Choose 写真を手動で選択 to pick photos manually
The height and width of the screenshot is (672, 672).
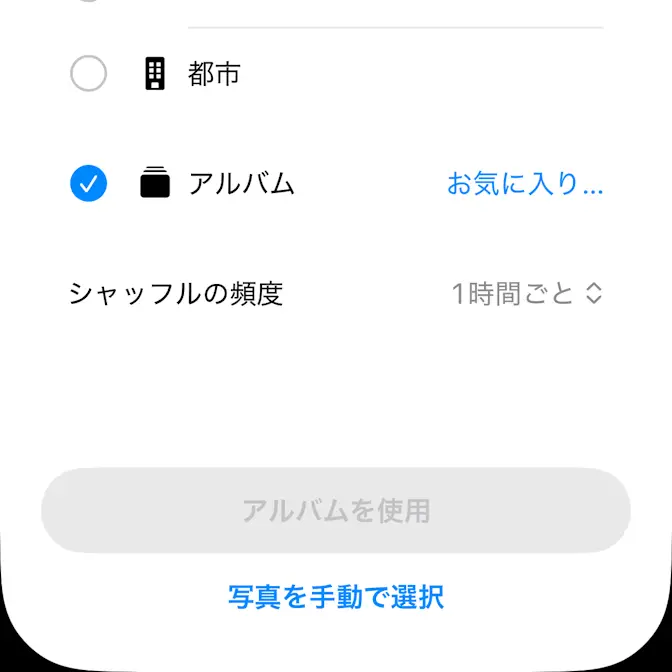point(336,597)
